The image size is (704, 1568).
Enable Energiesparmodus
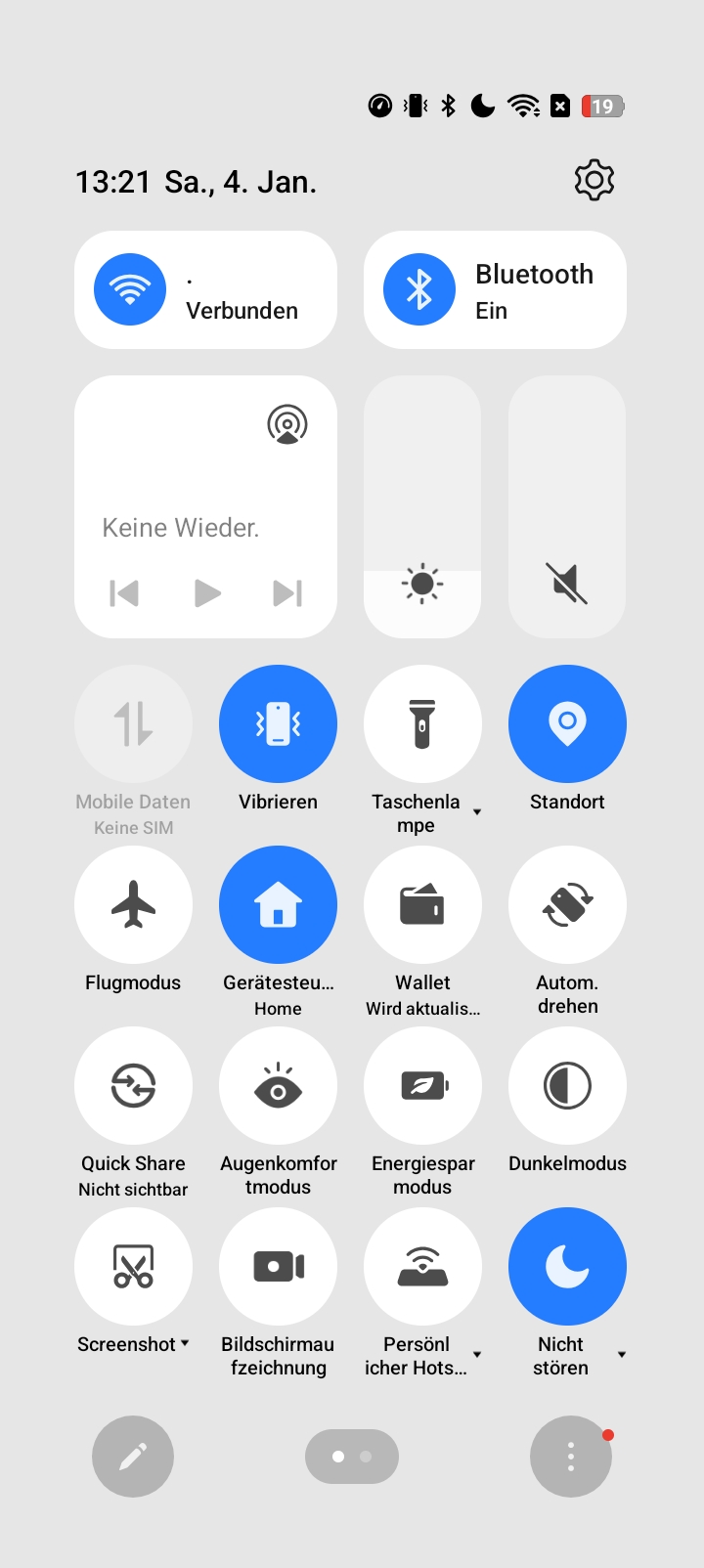[422, 1085]
